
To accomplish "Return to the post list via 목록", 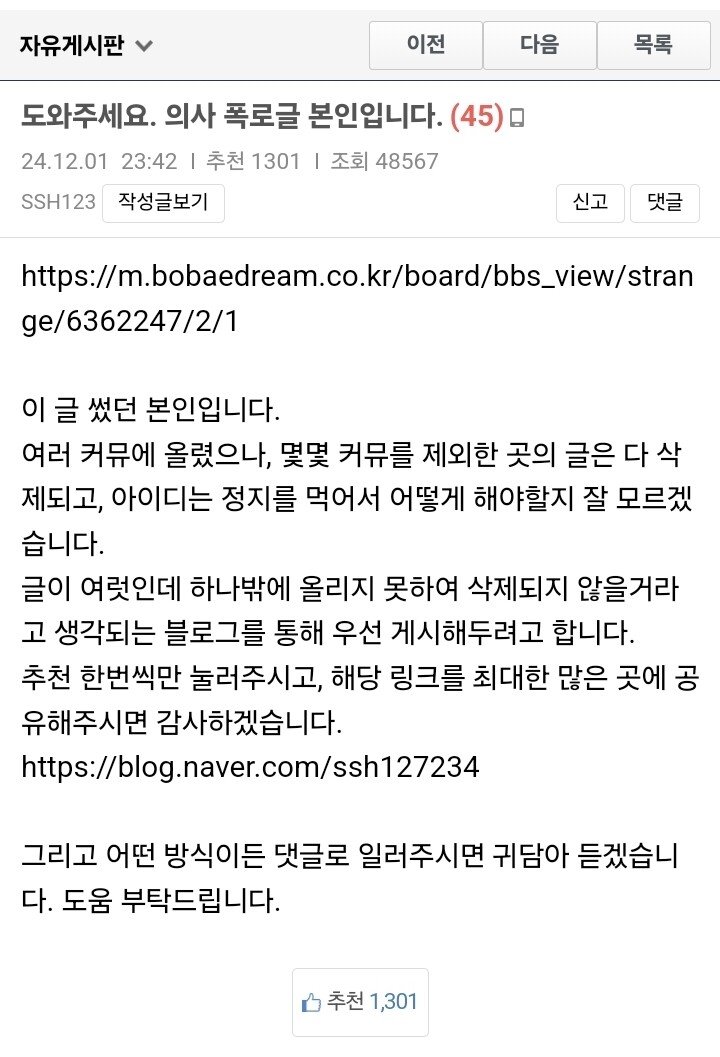I will click(653, 45).
